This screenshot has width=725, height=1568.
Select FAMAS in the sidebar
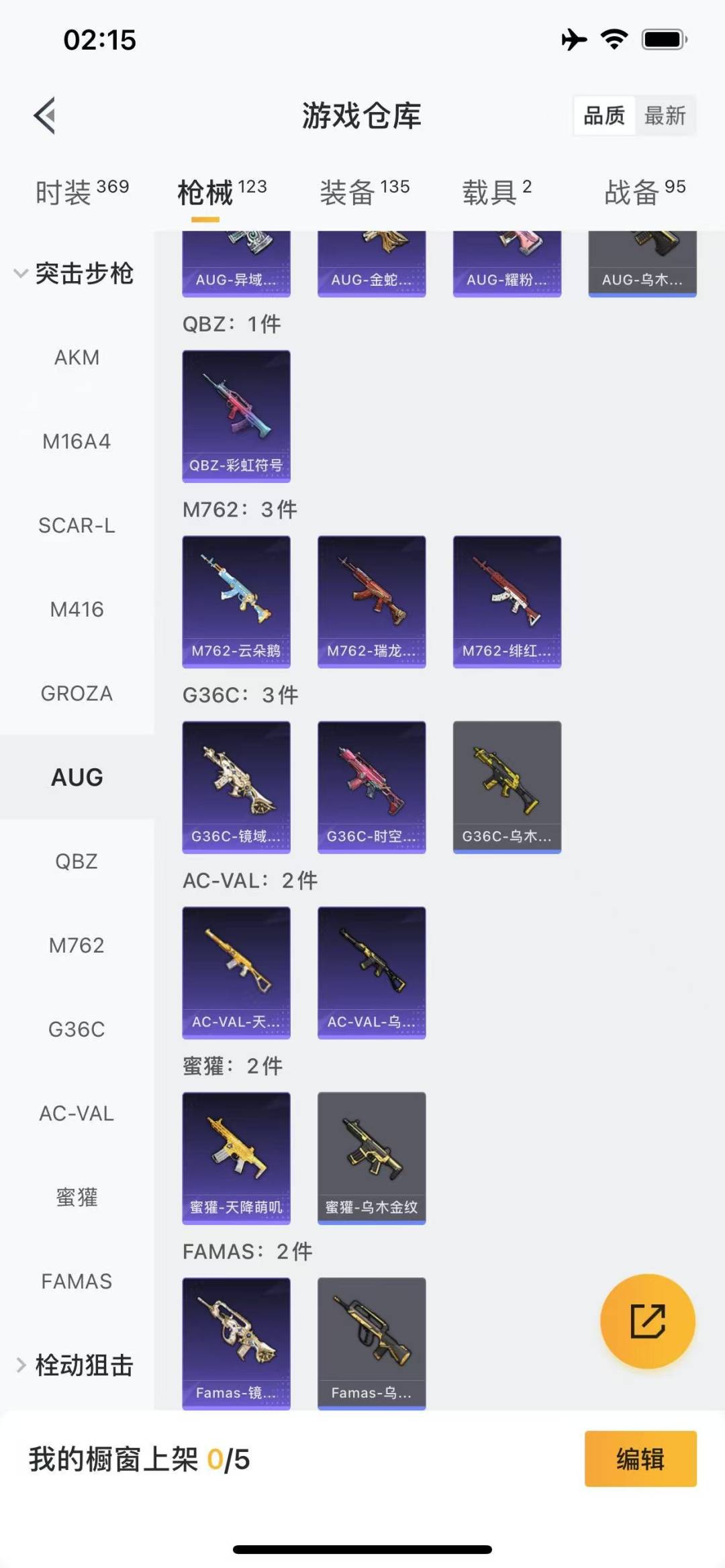pos(77,1282)
